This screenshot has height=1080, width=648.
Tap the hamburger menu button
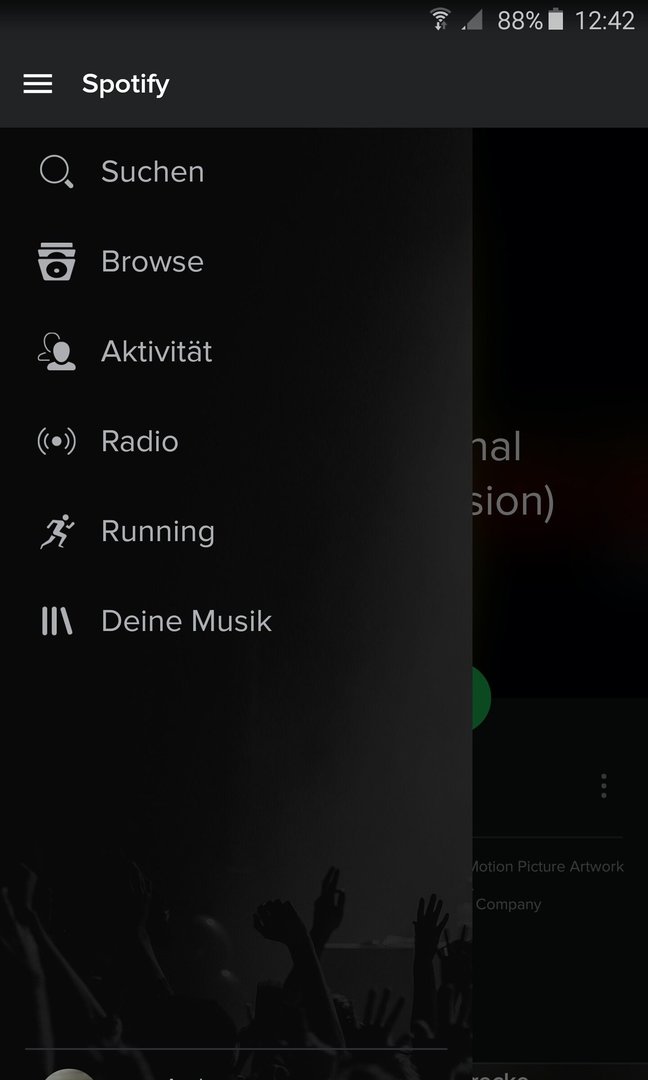click(38, 84)
